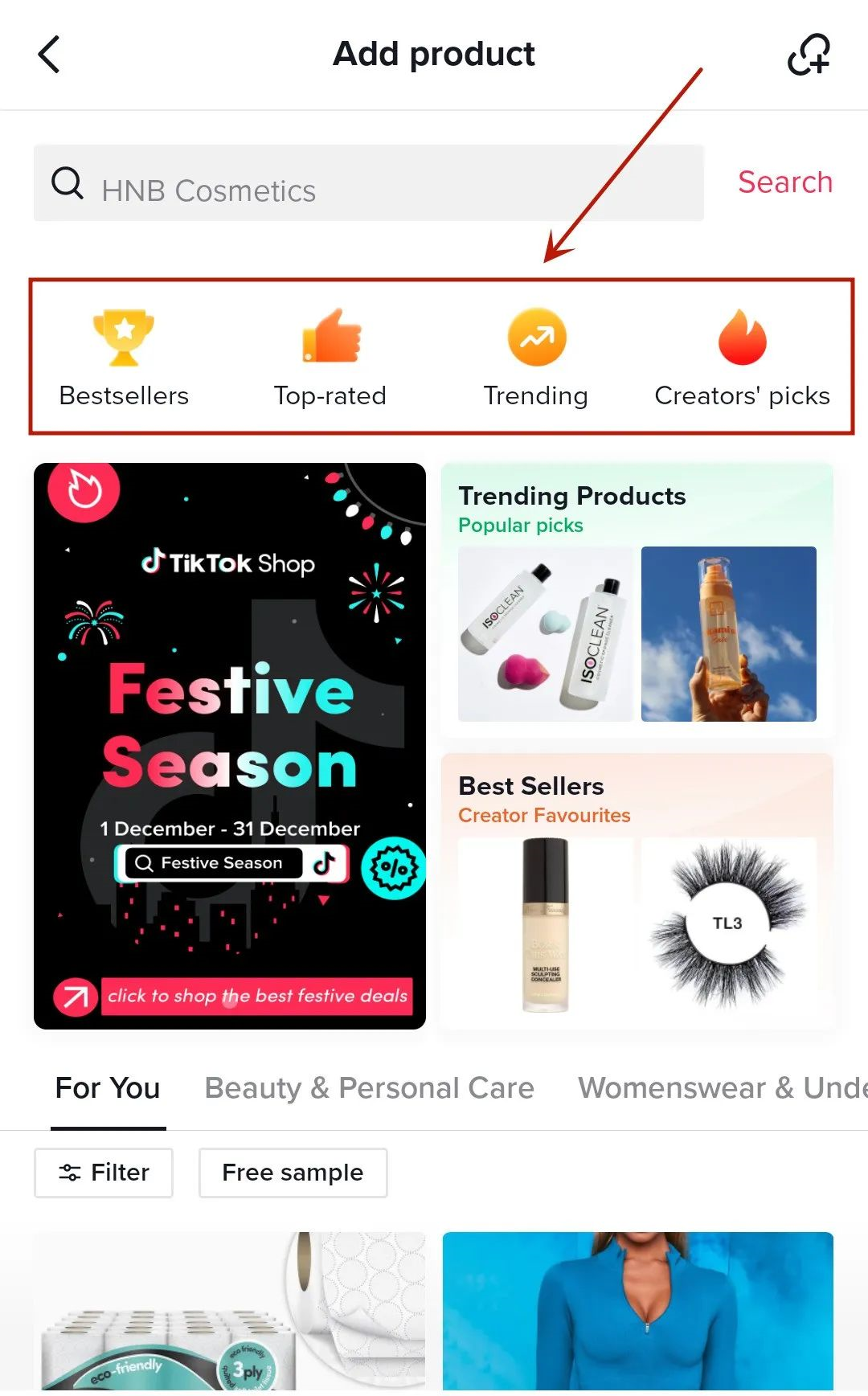The image size is (868, 1396).
Task: Toggle the Free sample chip
Action: pos(293,1173)
